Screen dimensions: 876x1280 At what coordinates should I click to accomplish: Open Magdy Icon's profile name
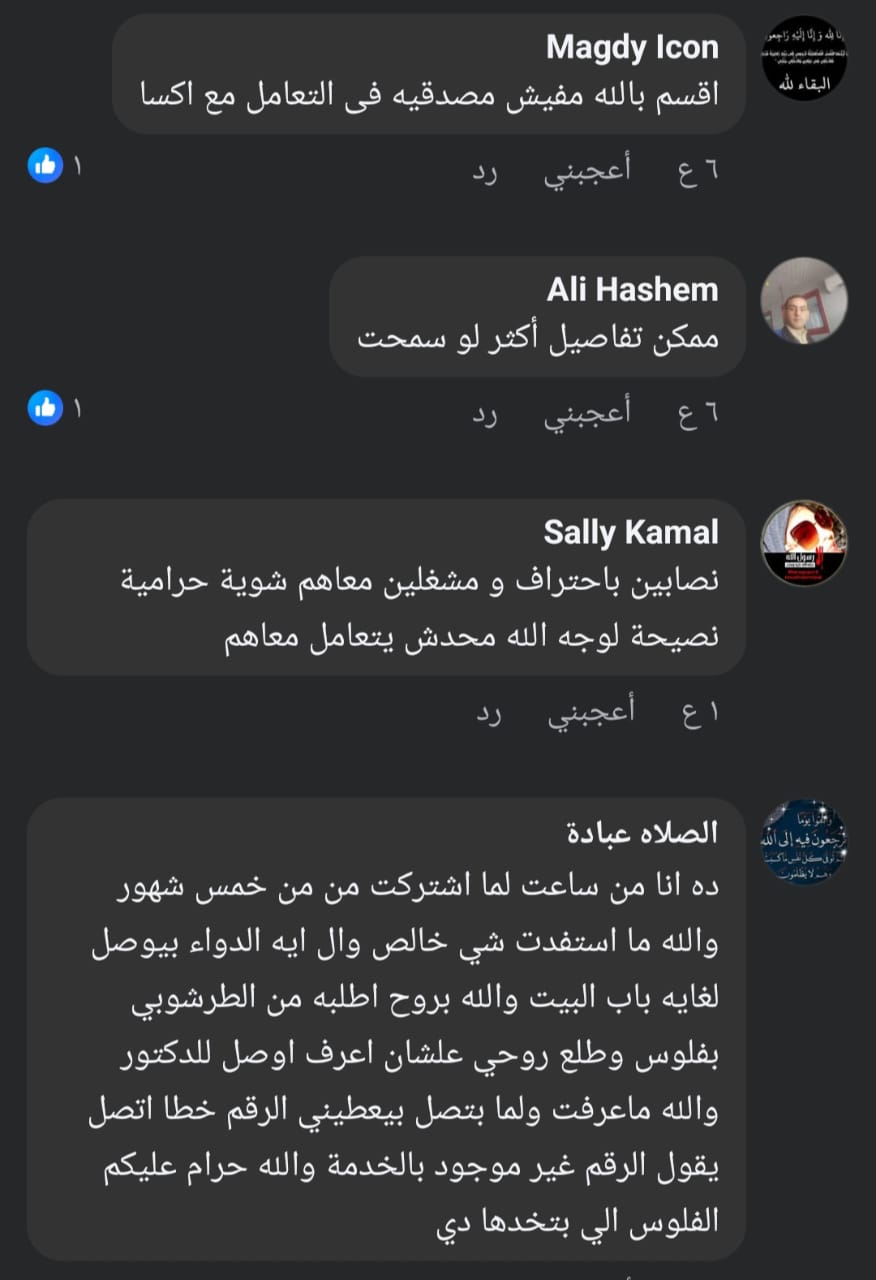point(632,47)
